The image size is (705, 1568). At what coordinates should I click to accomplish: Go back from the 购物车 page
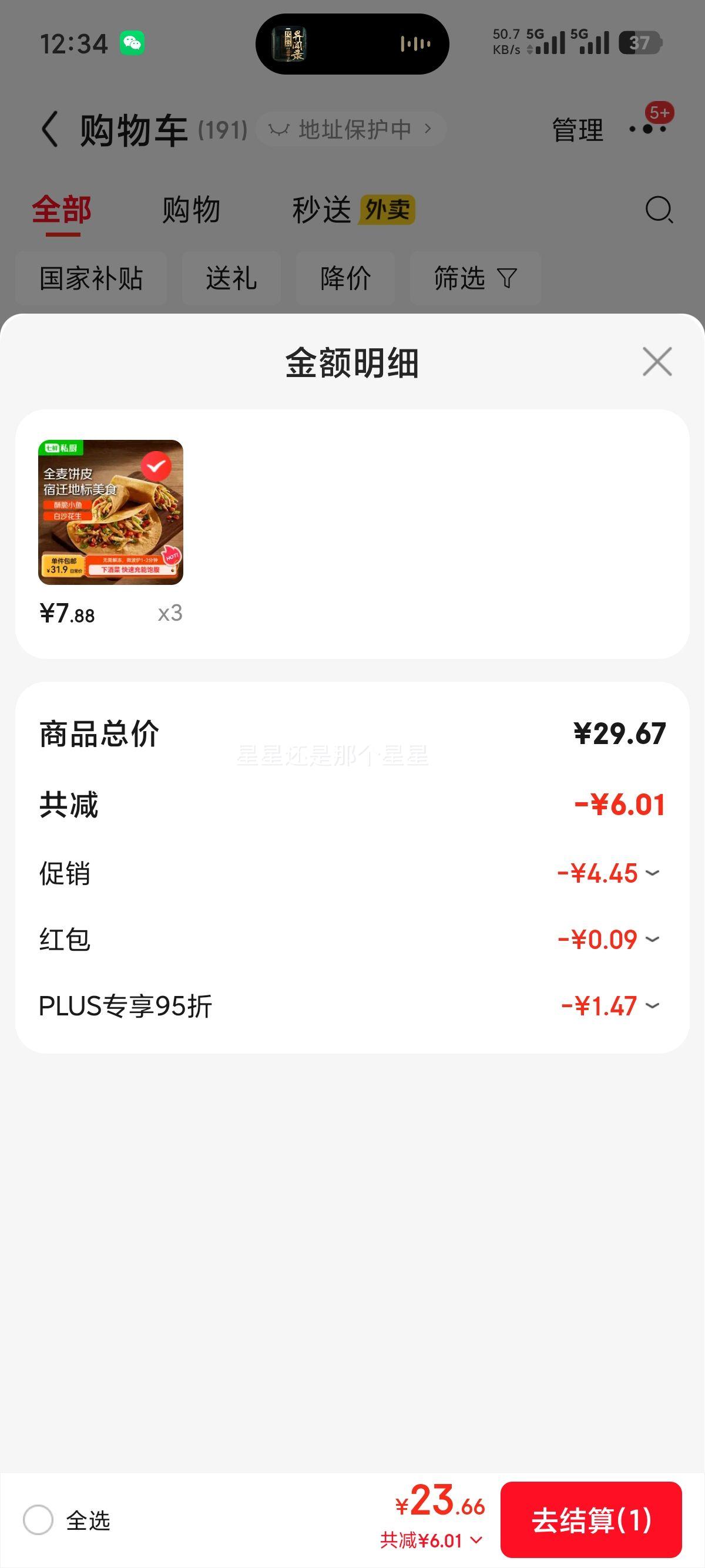(x=50, y=129)
